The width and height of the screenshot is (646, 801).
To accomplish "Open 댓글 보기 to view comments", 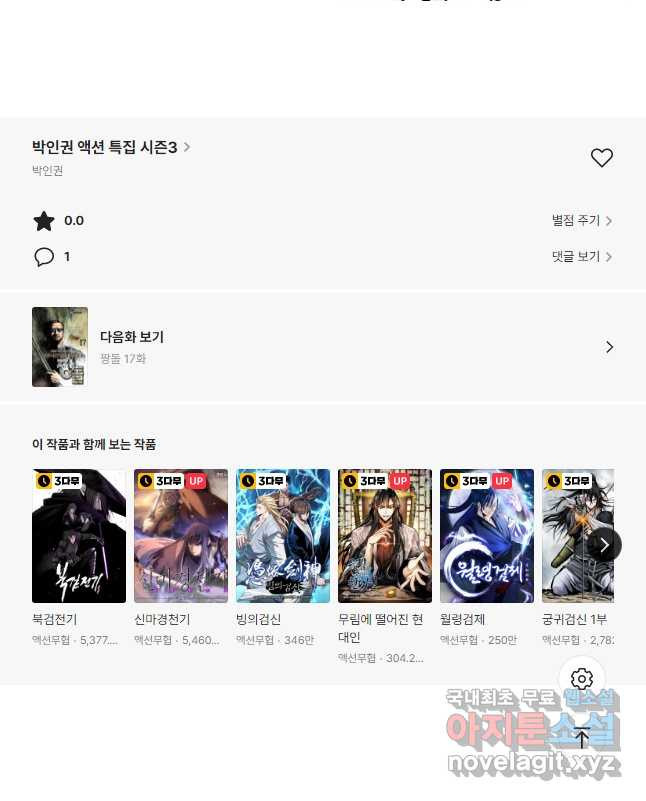I will pos(581,257).
